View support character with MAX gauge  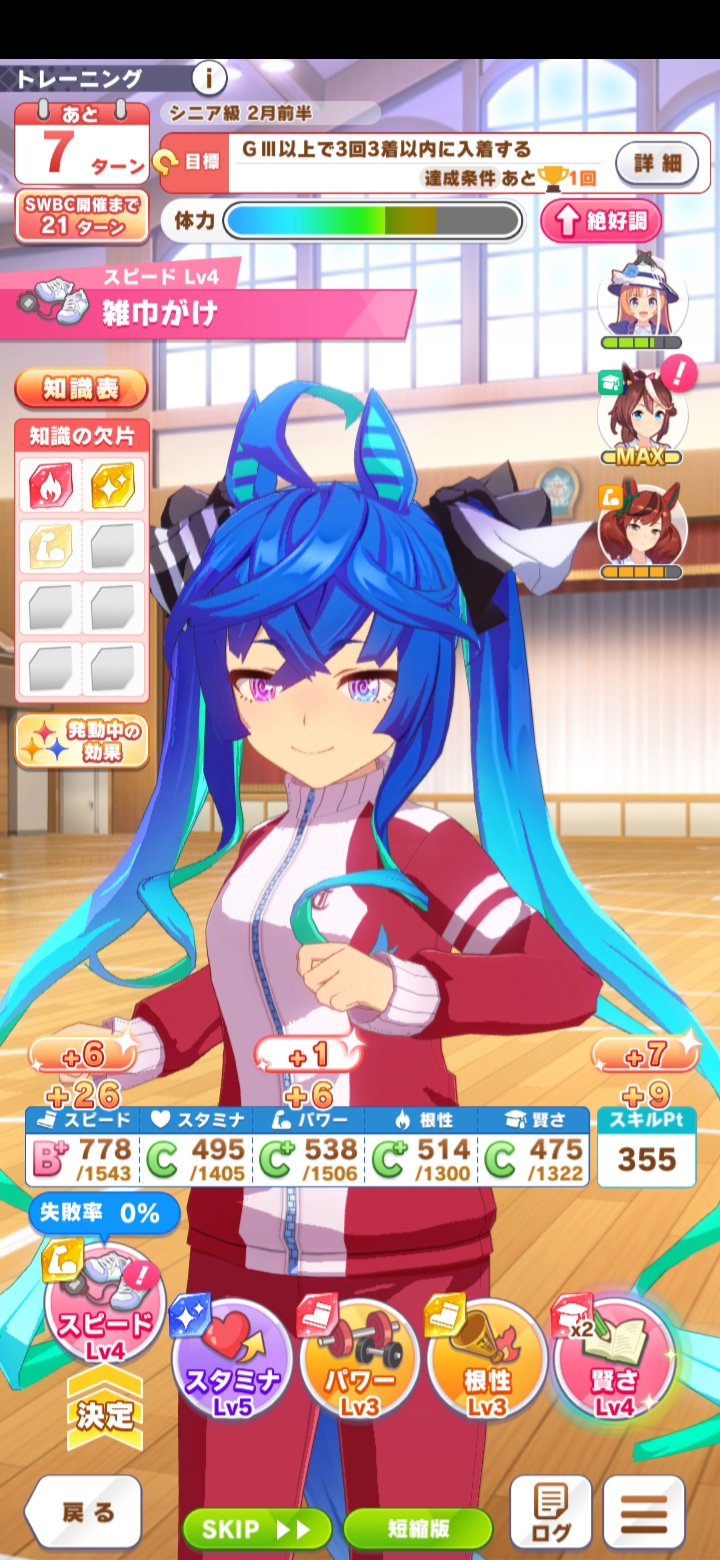pos(642,413)
